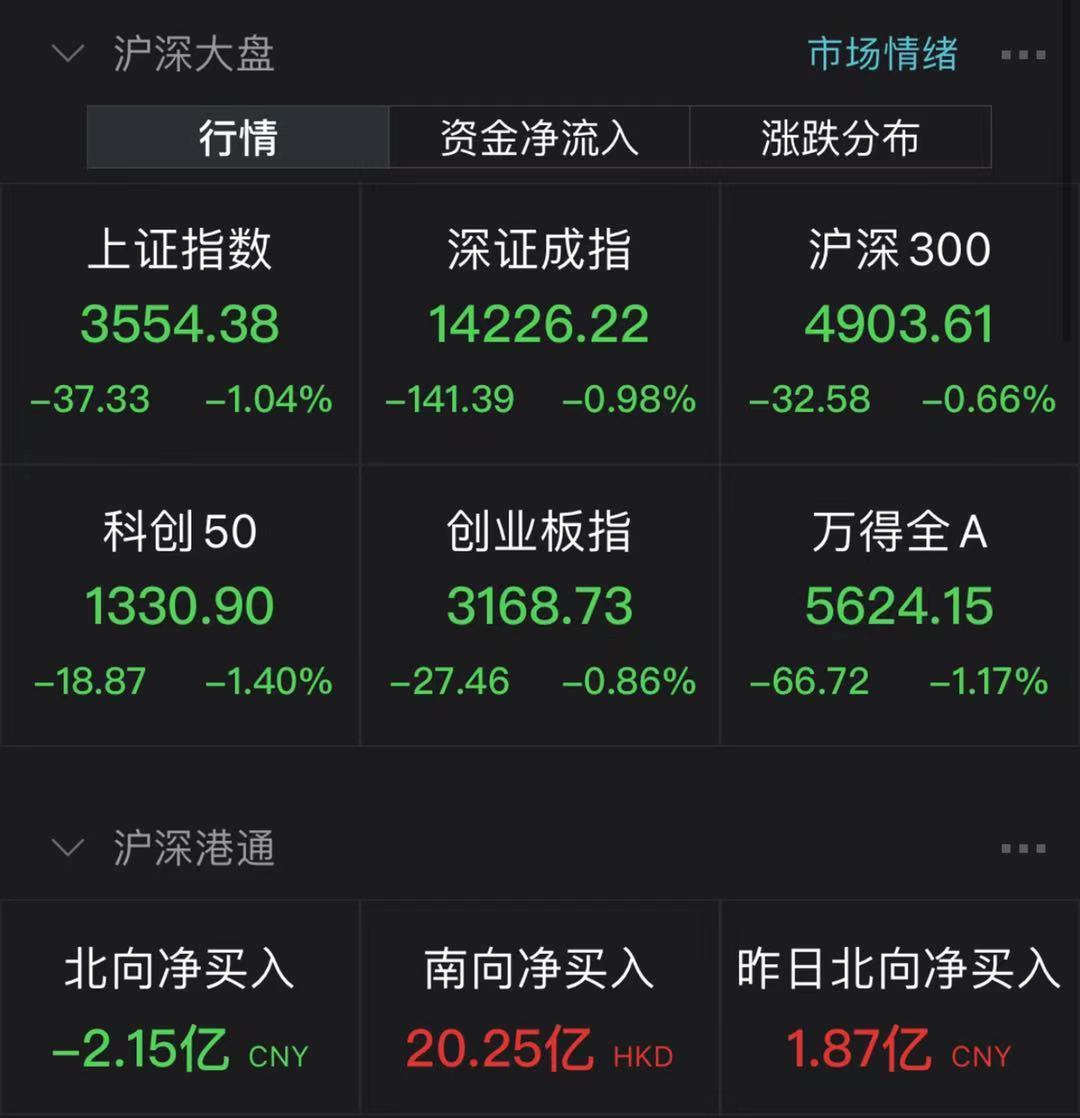Open more options for 沪深大盘
The width and height of the screenshot is (1080, 1118).
(x=1023, y=55)
